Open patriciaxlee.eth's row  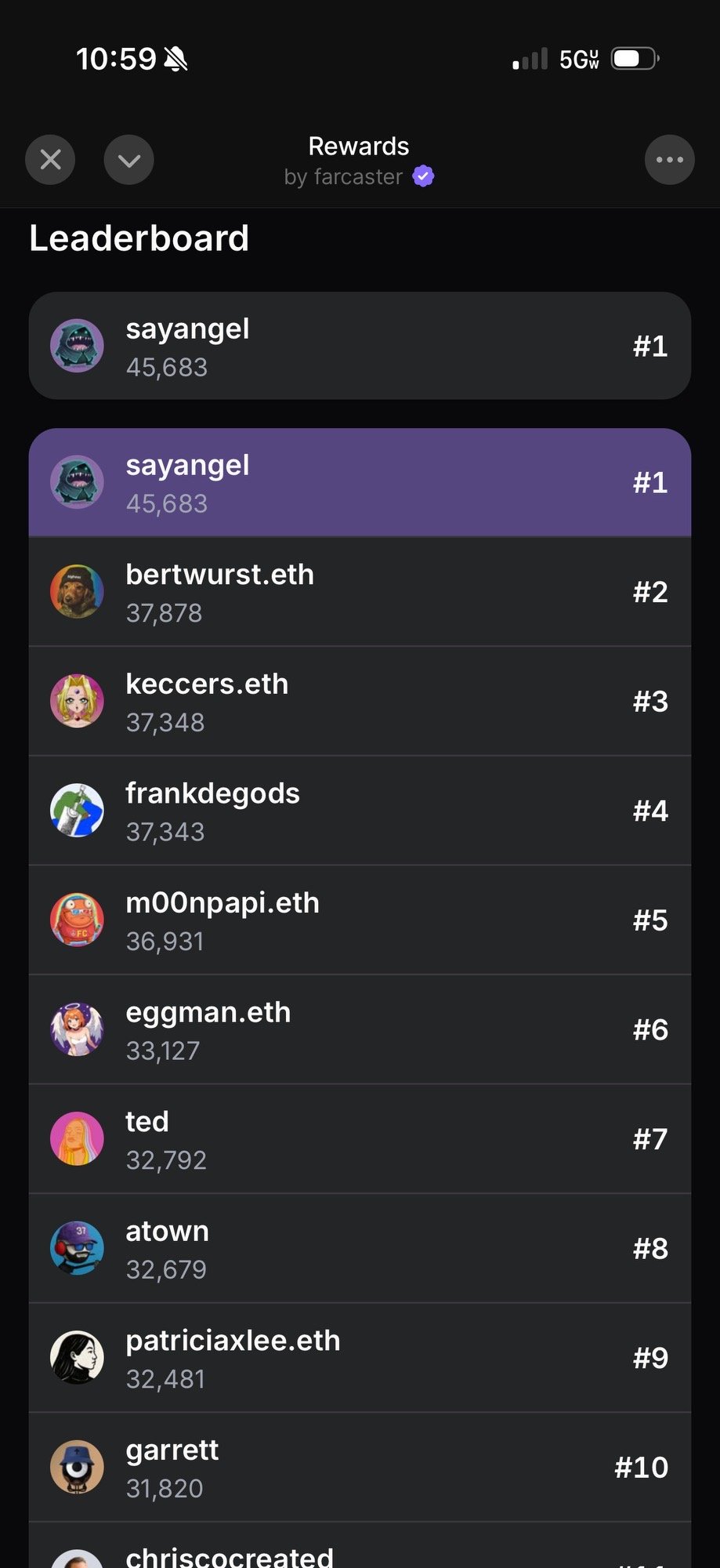(360, 1358)
